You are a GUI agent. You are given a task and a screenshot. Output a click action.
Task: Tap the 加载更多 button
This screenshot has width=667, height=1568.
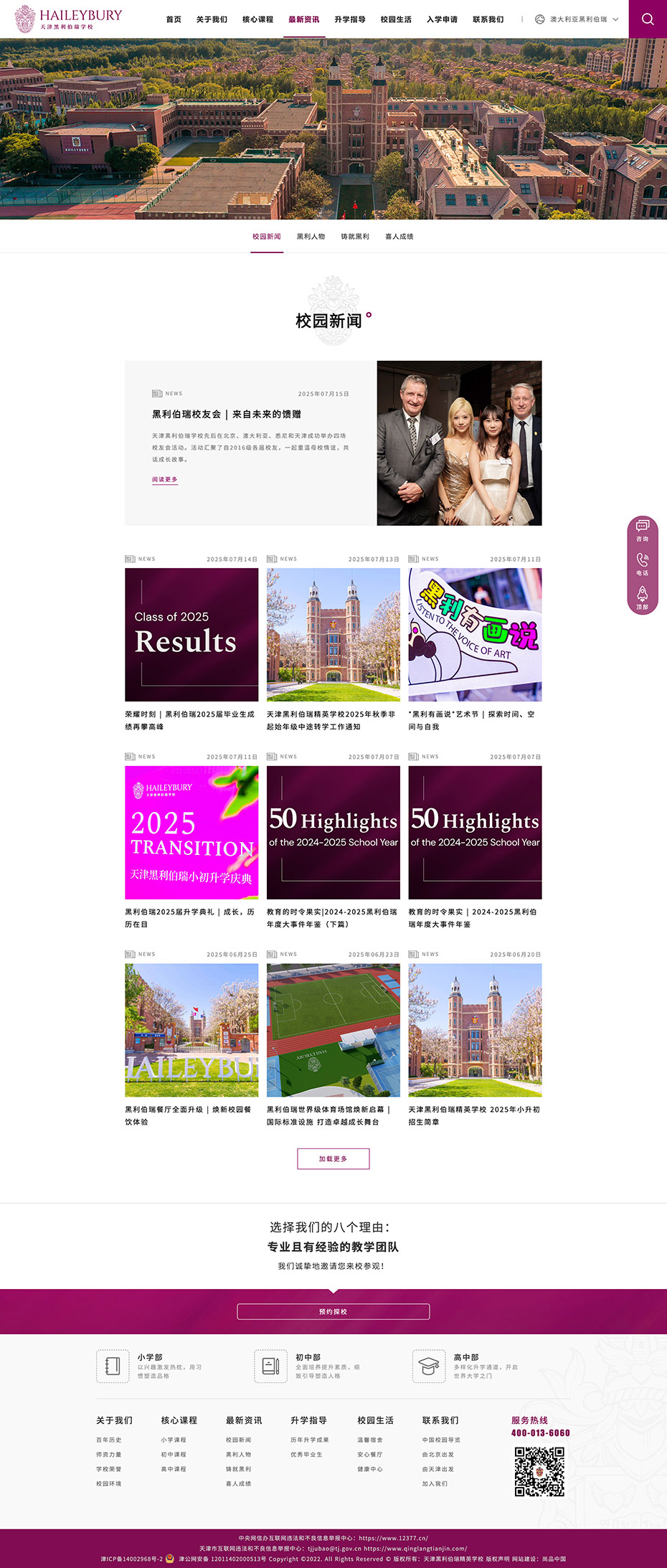(333, 1158)
